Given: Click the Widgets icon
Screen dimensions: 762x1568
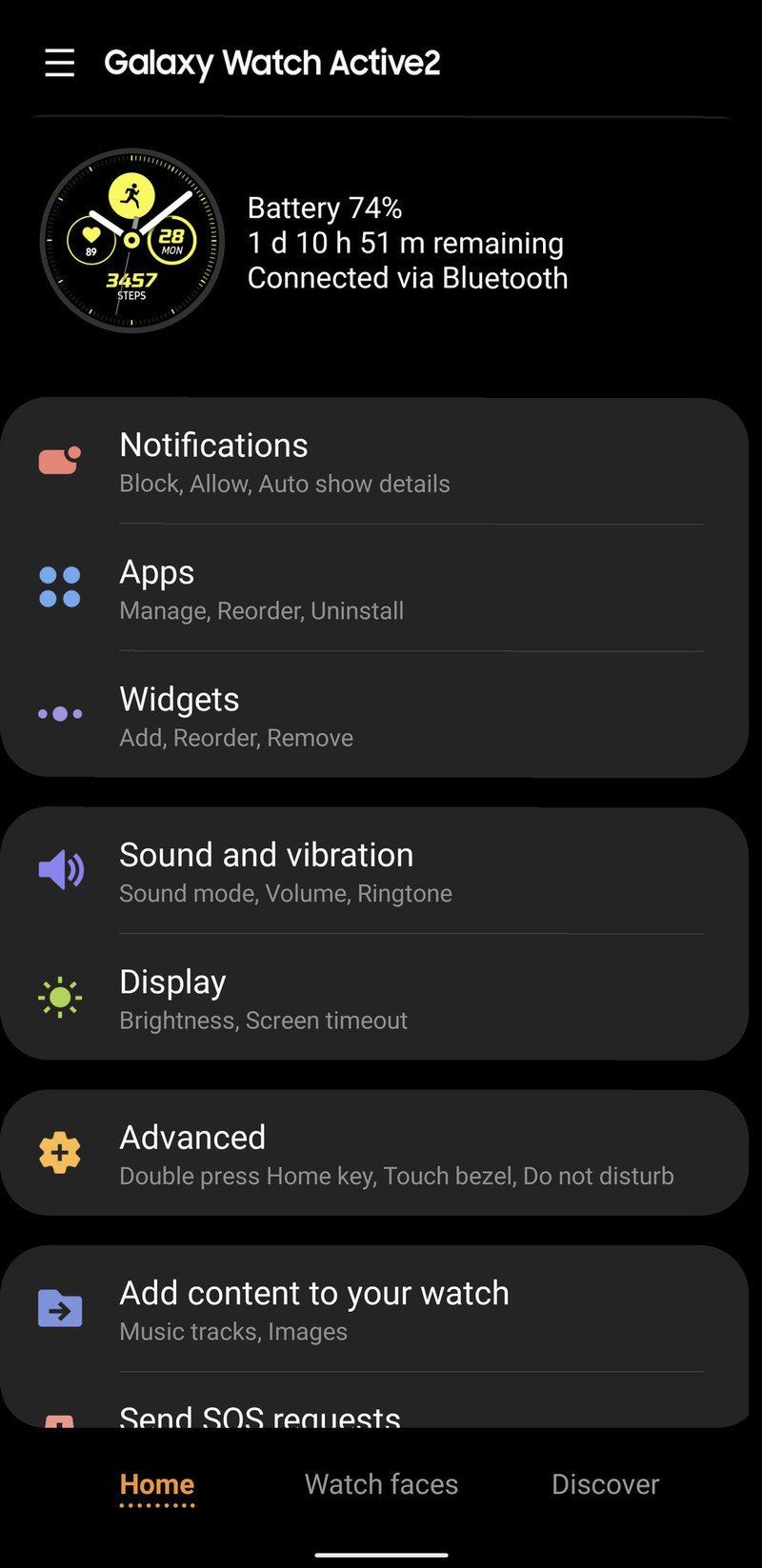Looking at the screenshot, I should point(59,712).
